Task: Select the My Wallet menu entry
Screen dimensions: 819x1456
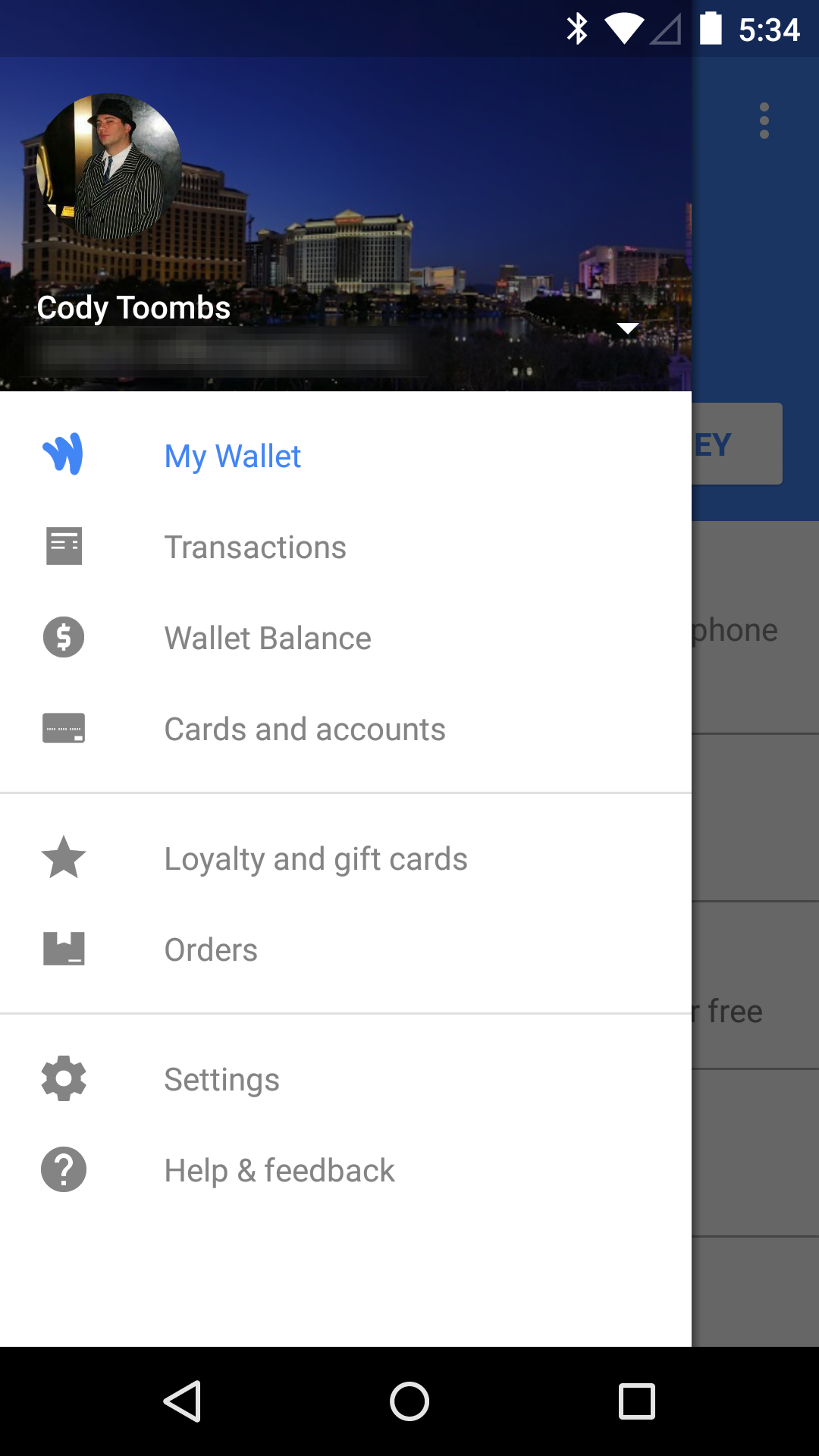Action: [233, 456]
